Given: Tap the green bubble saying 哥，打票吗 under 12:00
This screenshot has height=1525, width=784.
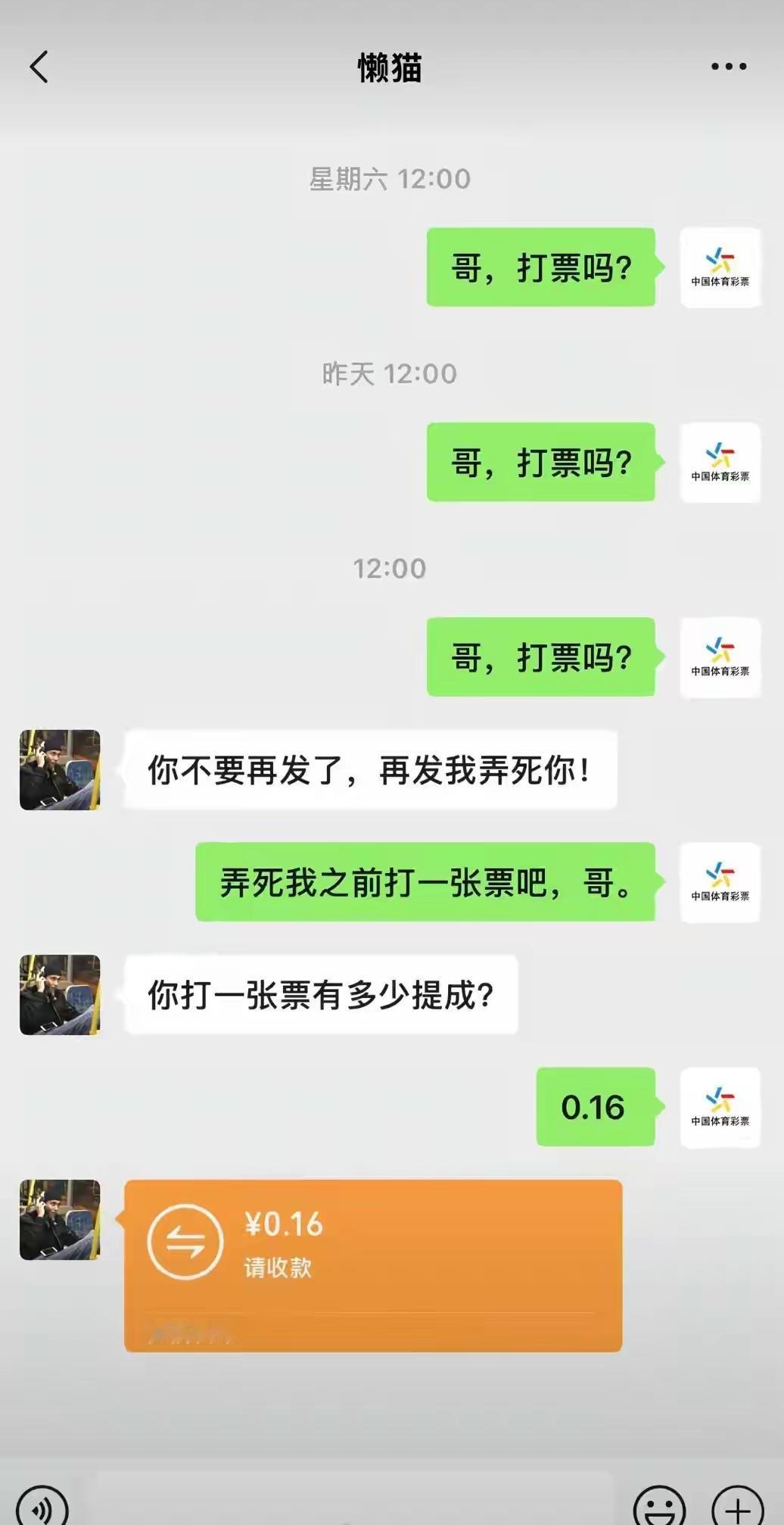Looking at the screenshot, I should 541,657.
